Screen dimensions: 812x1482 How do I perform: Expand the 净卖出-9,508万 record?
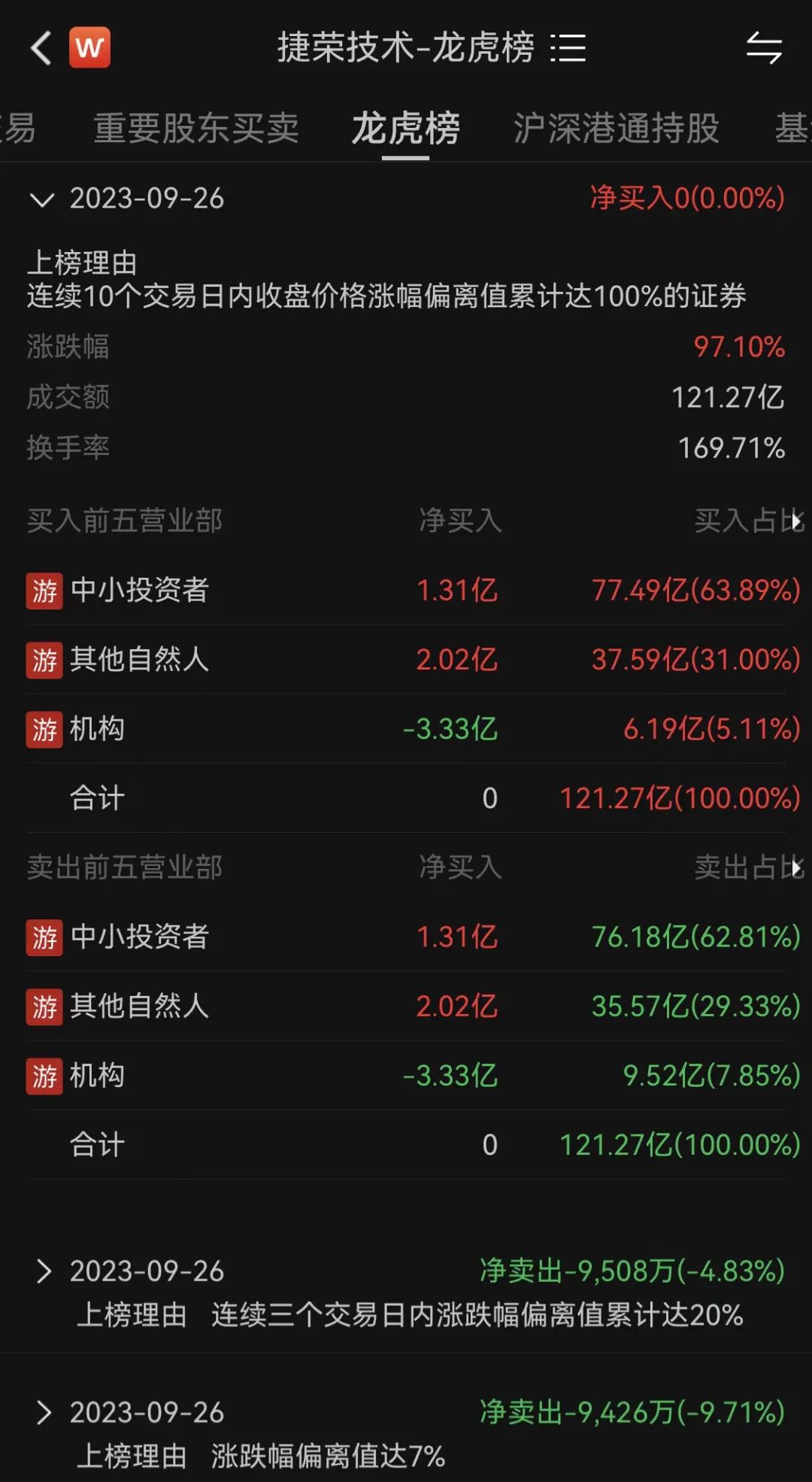(44, 1271)
